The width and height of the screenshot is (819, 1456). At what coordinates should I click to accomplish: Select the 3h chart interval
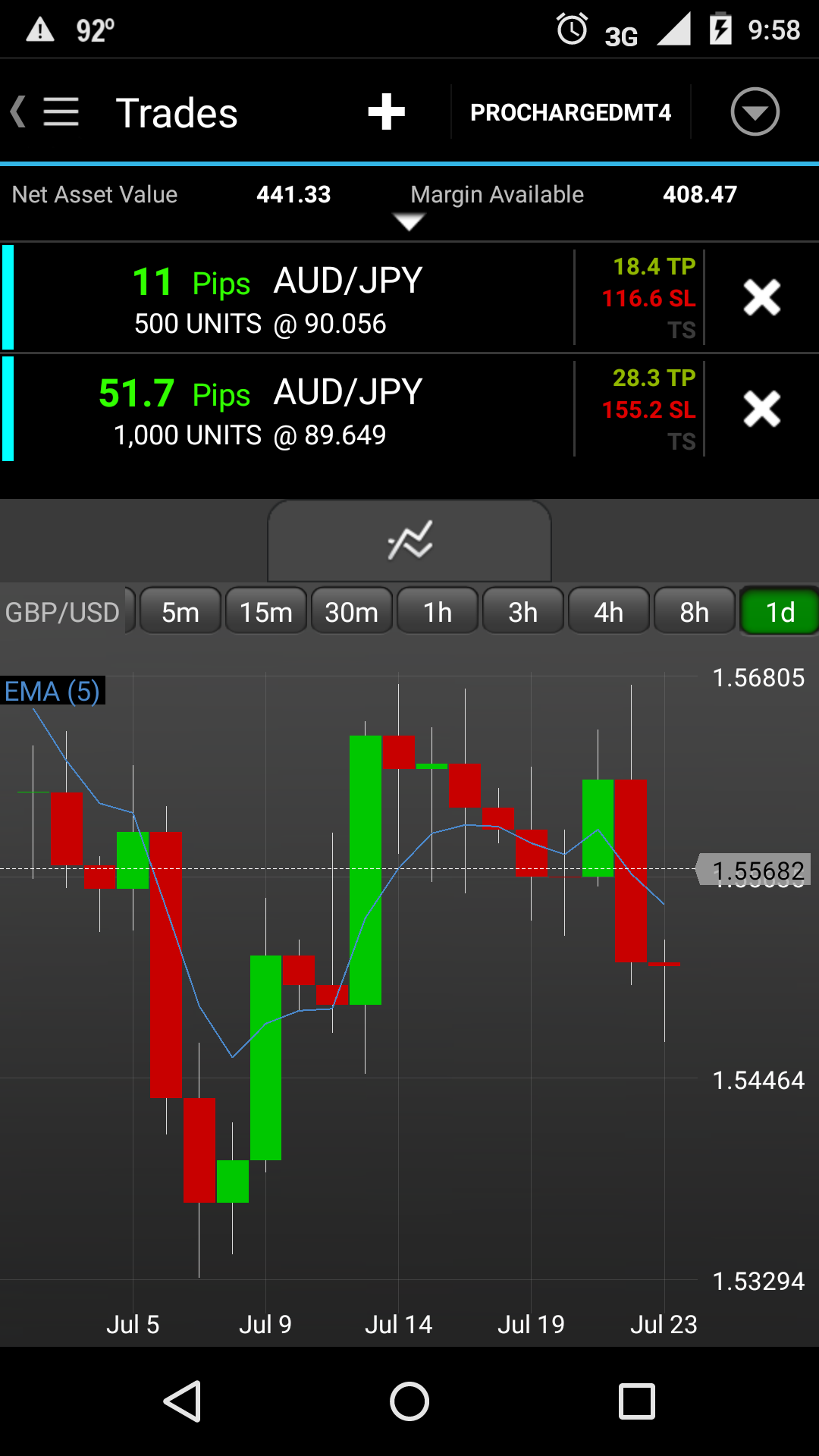click(x=523, y=611)
